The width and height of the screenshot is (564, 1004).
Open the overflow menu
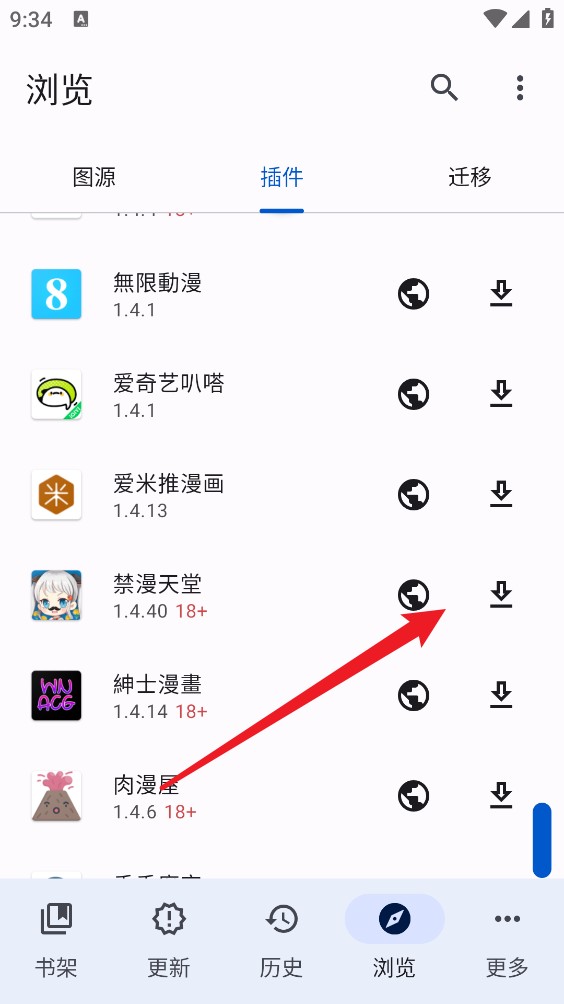tap(520, 88)
